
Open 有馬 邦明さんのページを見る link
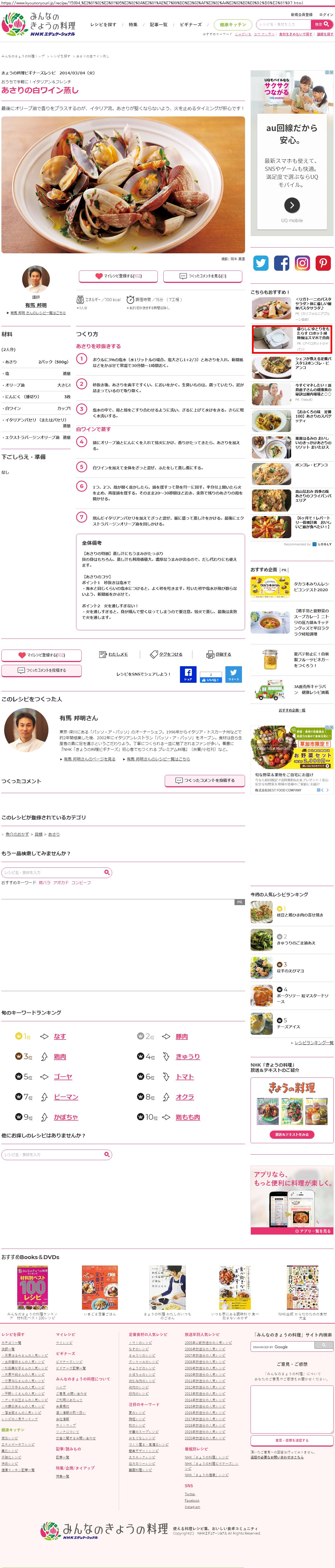(89, 759)
